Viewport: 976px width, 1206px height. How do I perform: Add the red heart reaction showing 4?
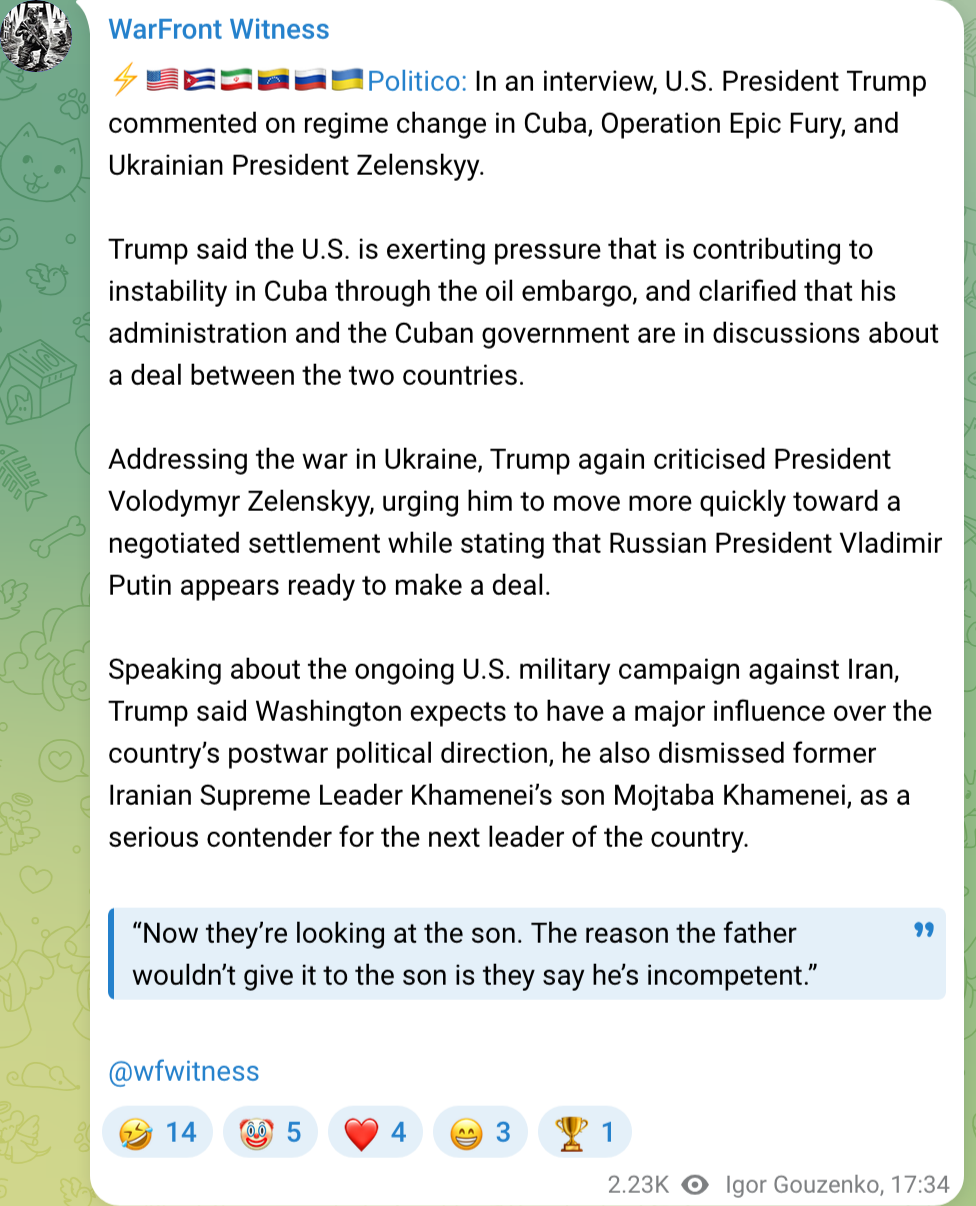375,1132
